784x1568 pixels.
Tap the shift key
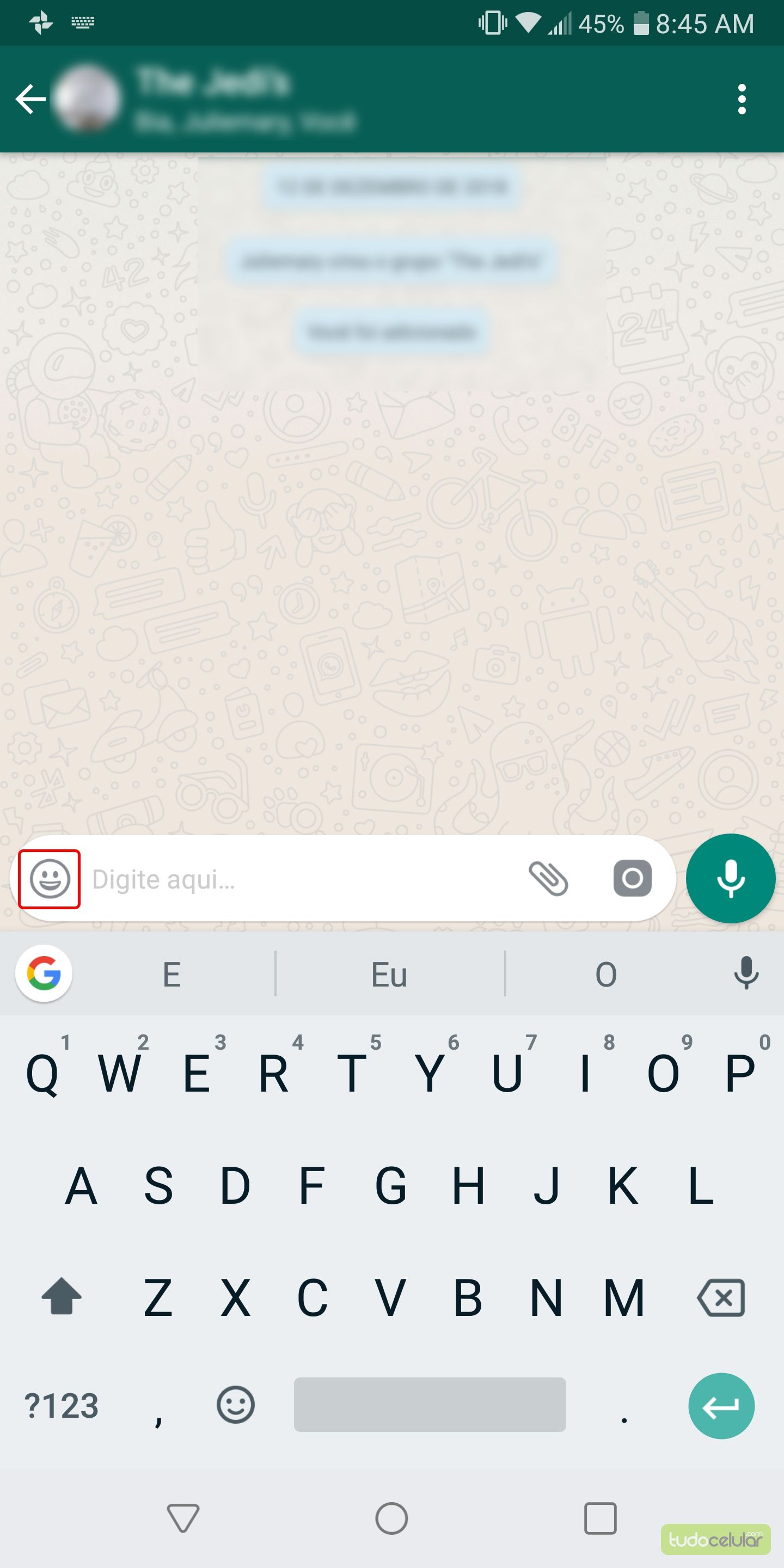[62, 1296]
